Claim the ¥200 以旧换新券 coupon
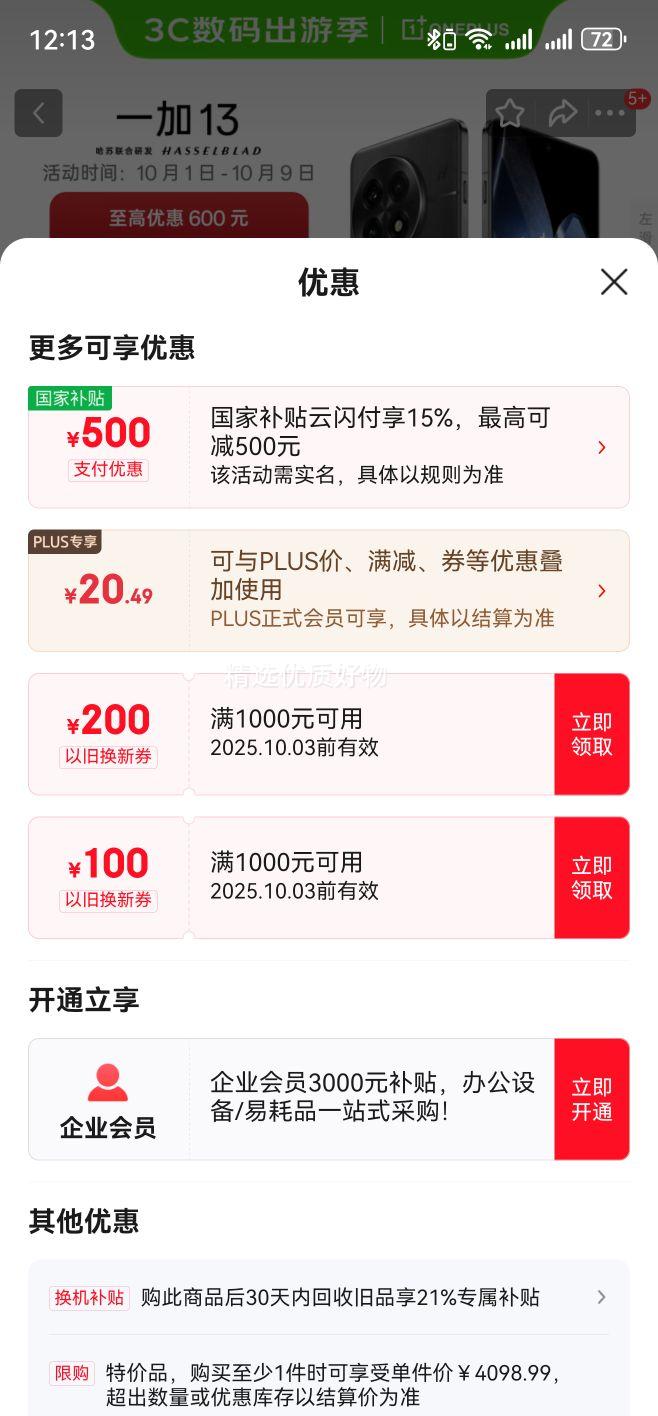The height and width of the screenshot is (1416, 658). pos(591,735)
